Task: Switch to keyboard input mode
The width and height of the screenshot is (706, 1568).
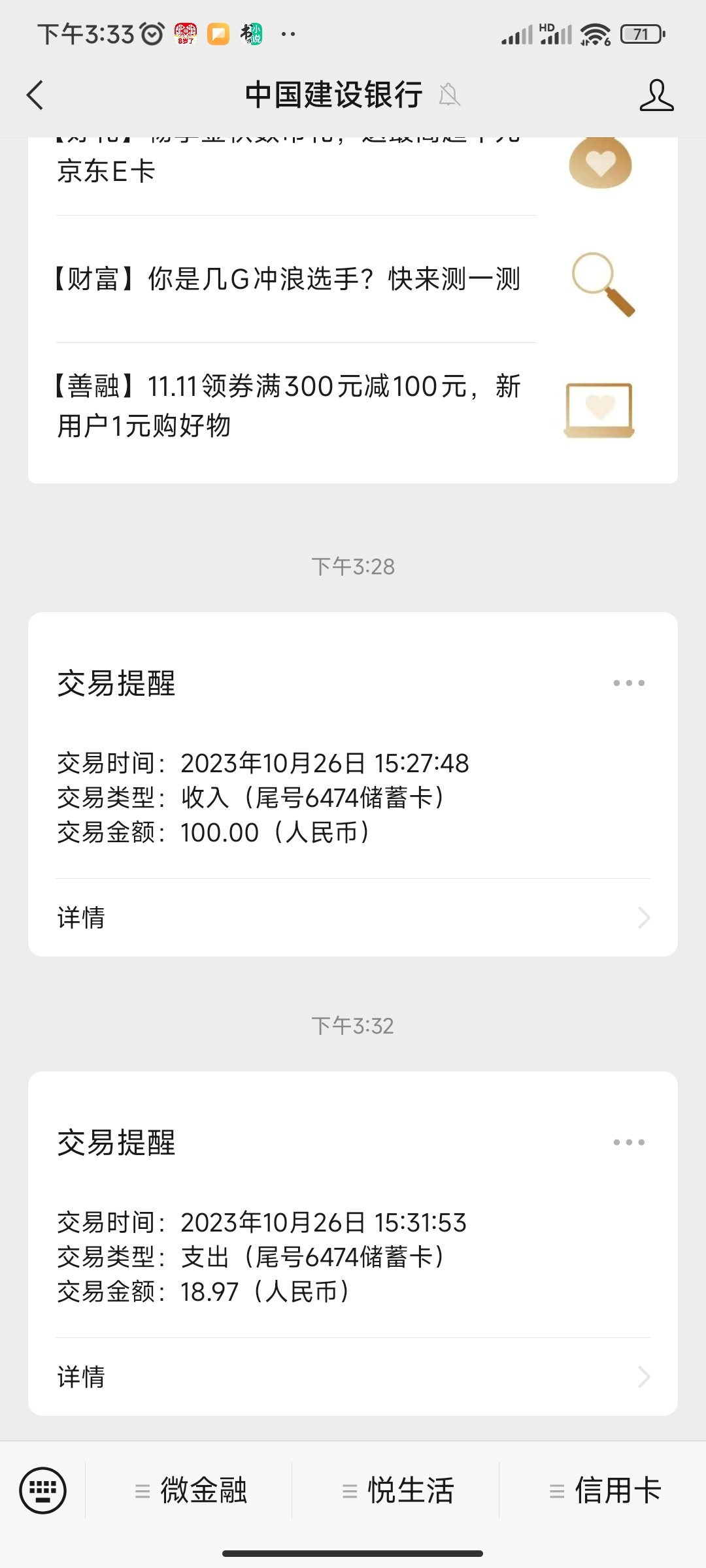Action: (43, 1490)
